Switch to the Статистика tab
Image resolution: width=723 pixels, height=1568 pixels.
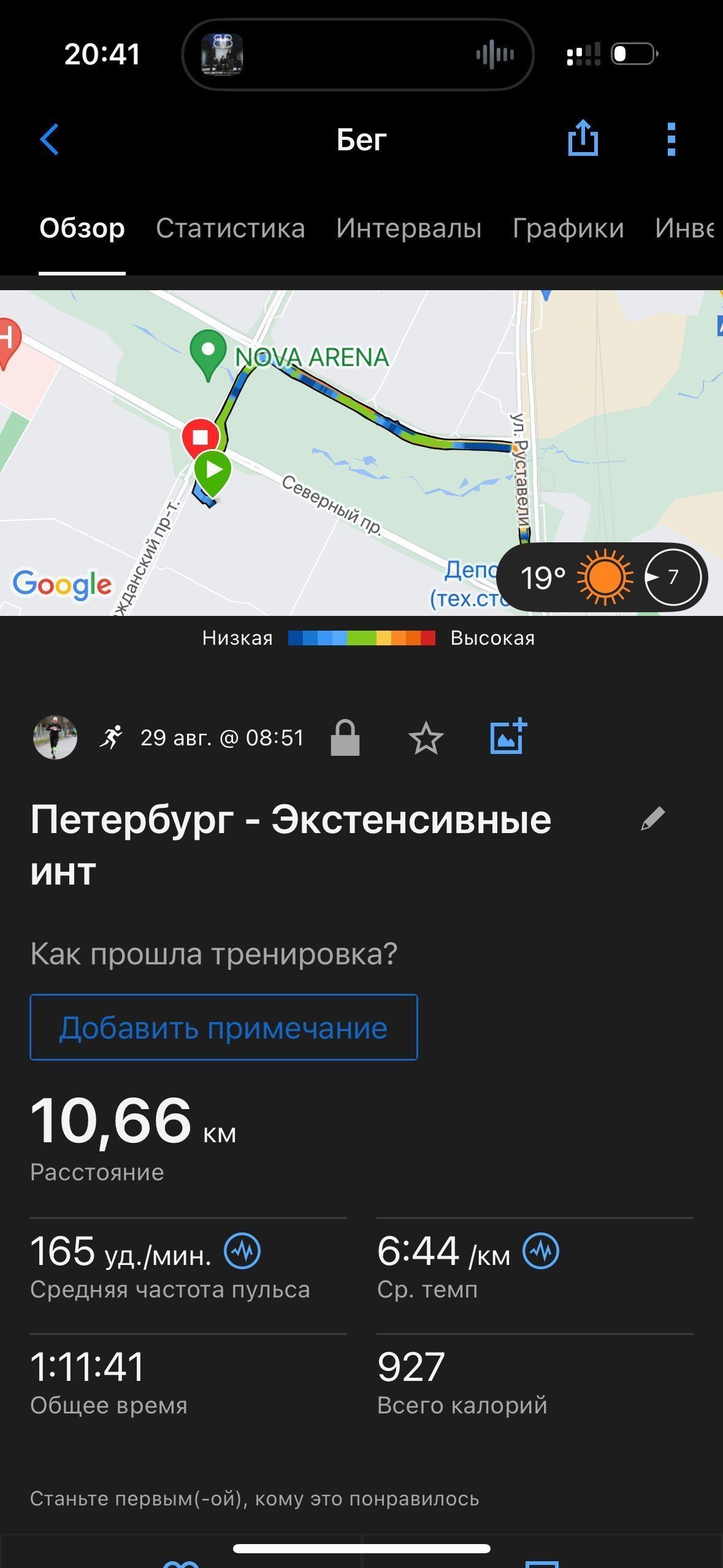point(230,228)
